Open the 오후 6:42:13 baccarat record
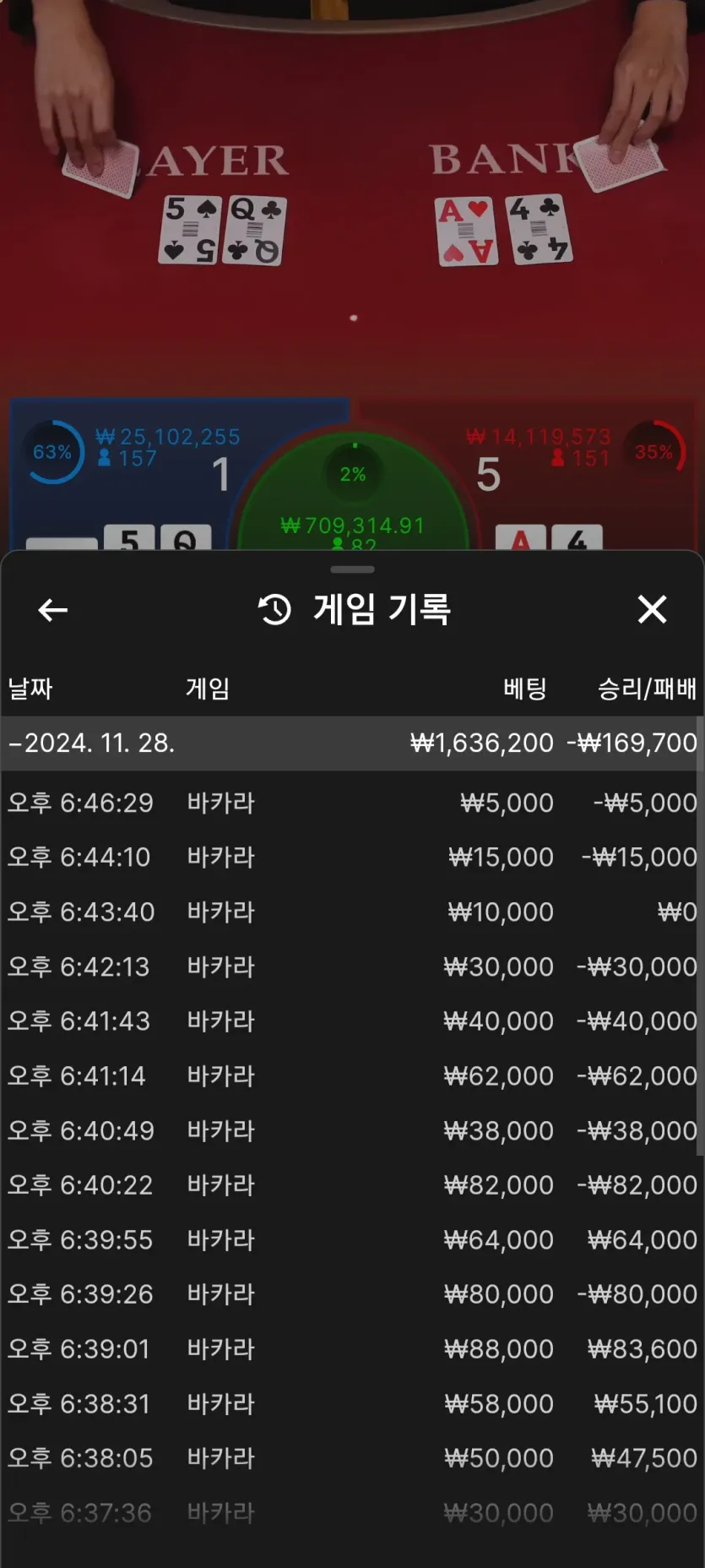Screen dimensions: 705x1568 [x=352, y=966]
